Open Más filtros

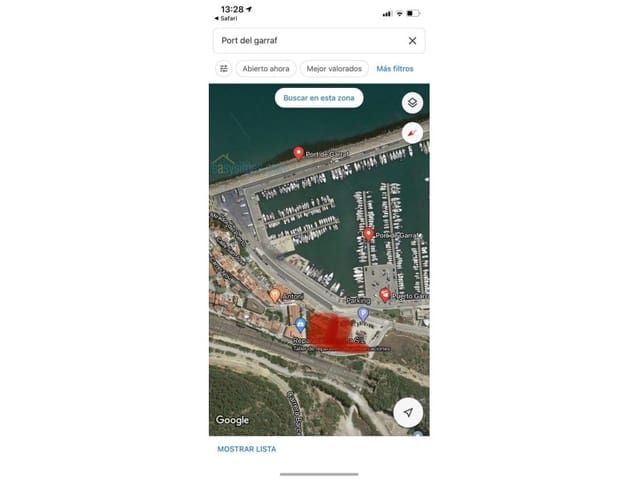[395, 69]
